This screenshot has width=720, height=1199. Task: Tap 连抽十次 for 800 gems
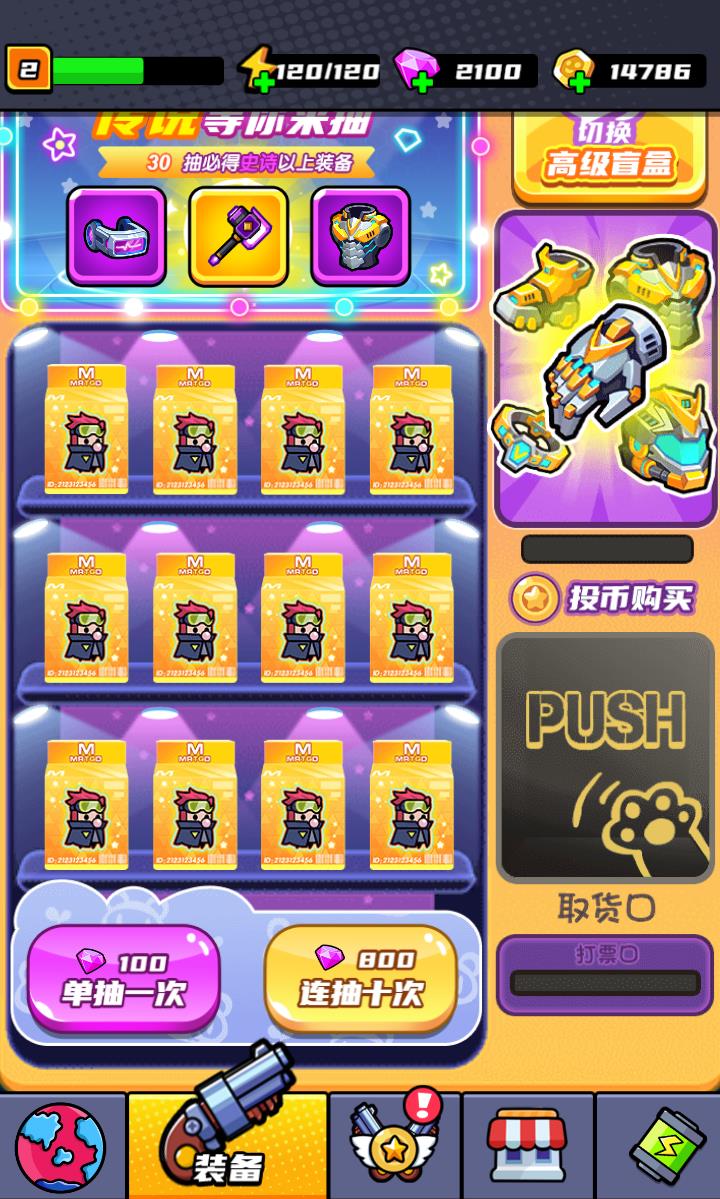pos(361,978)
